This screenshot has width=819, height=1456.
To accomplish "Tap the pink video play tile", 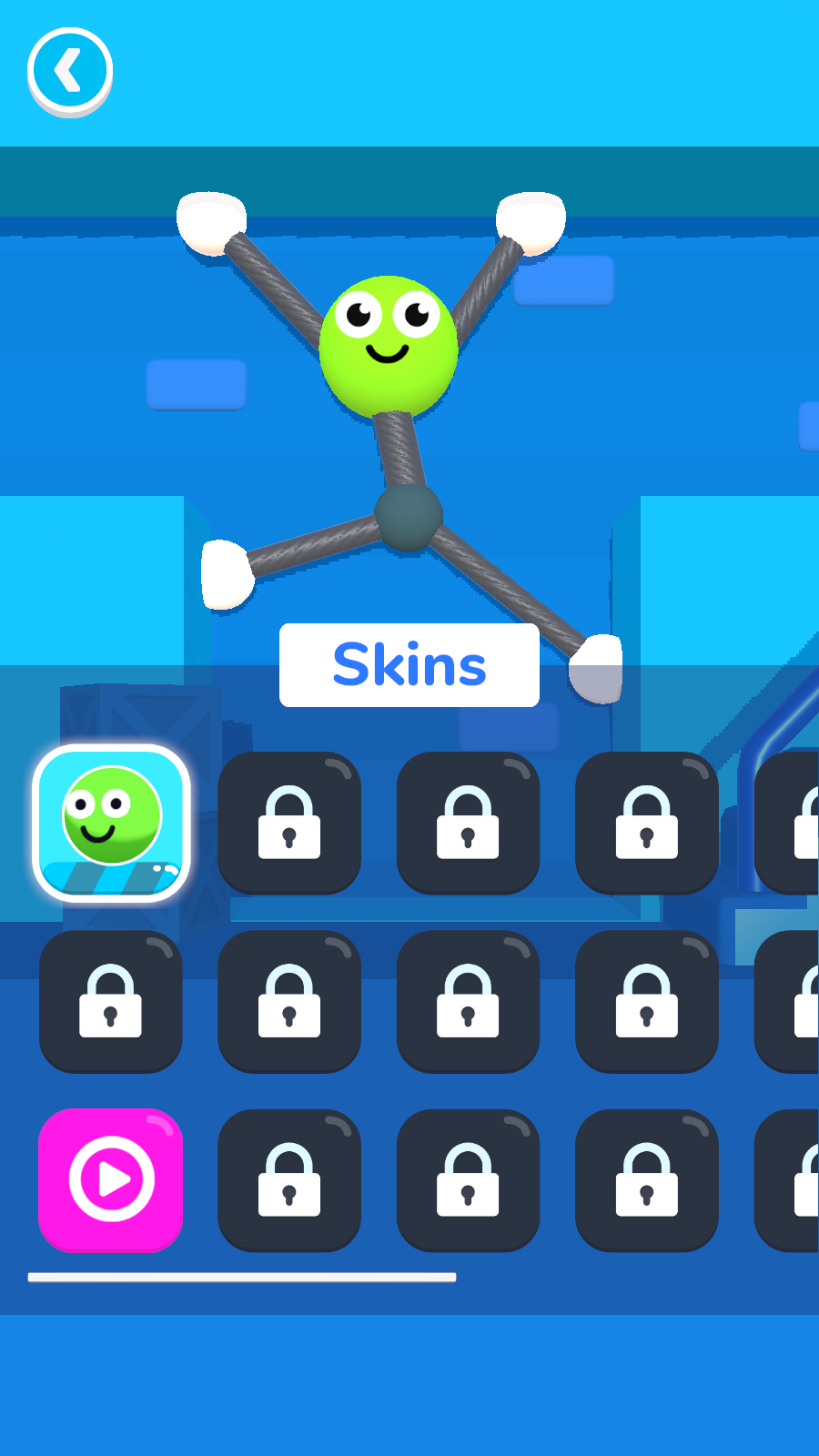I will 111,1179.
